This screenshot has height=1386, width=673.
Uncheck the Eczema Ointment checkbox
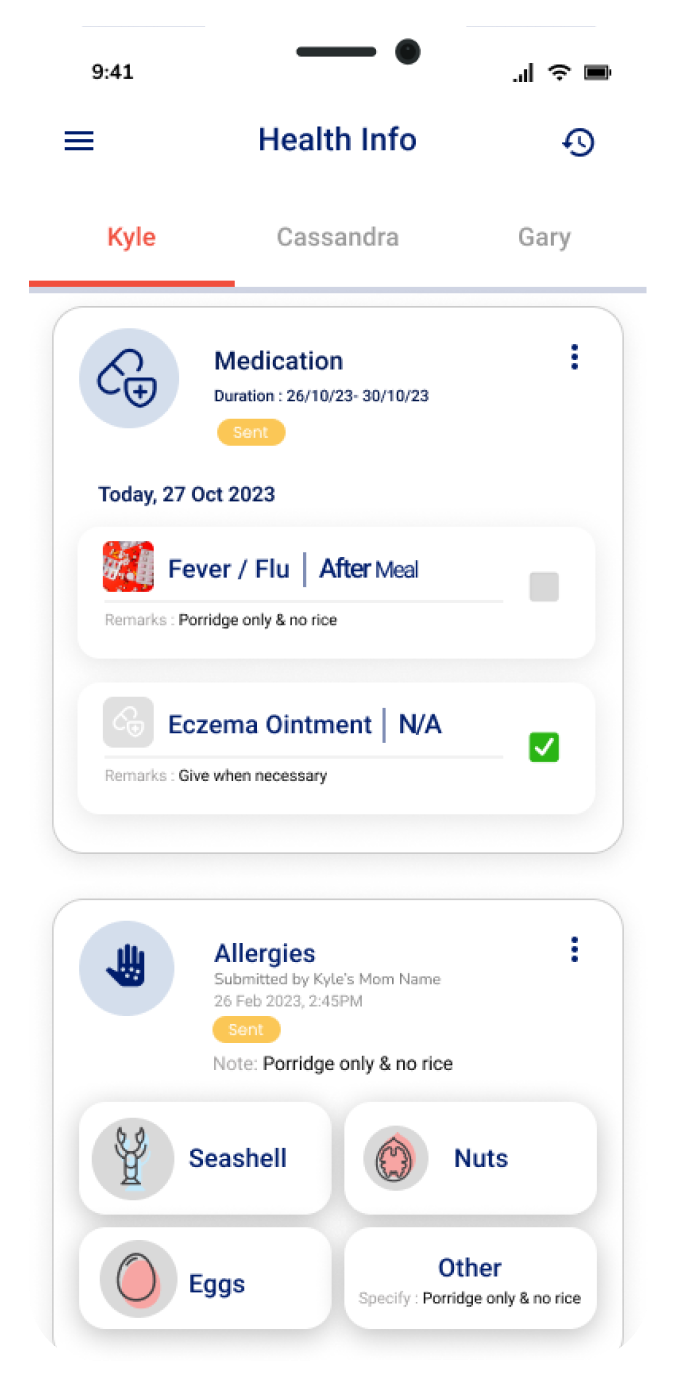pyautogui.click(x=544, y=747)
